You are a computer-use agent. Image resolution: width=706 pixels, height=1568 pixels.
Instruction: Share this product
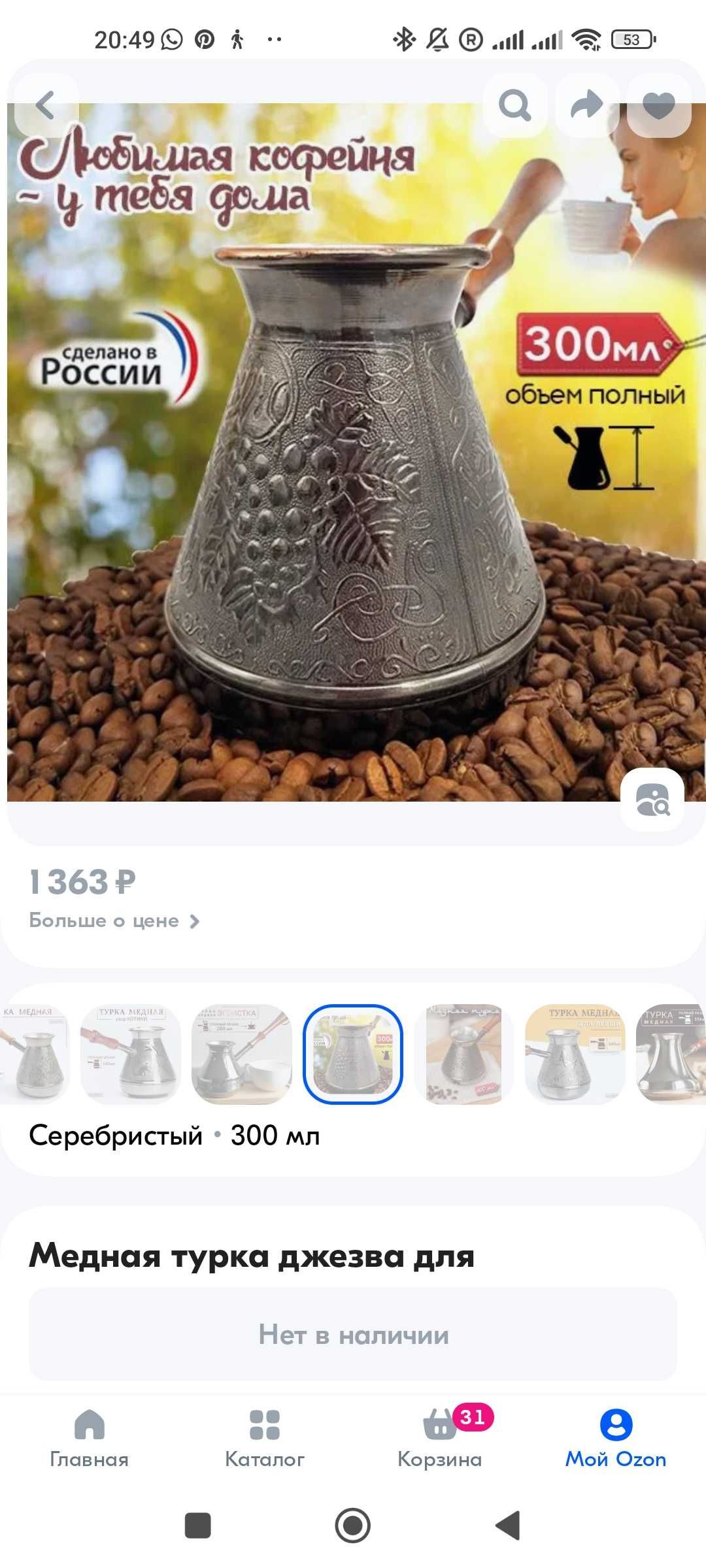point(587,105)
